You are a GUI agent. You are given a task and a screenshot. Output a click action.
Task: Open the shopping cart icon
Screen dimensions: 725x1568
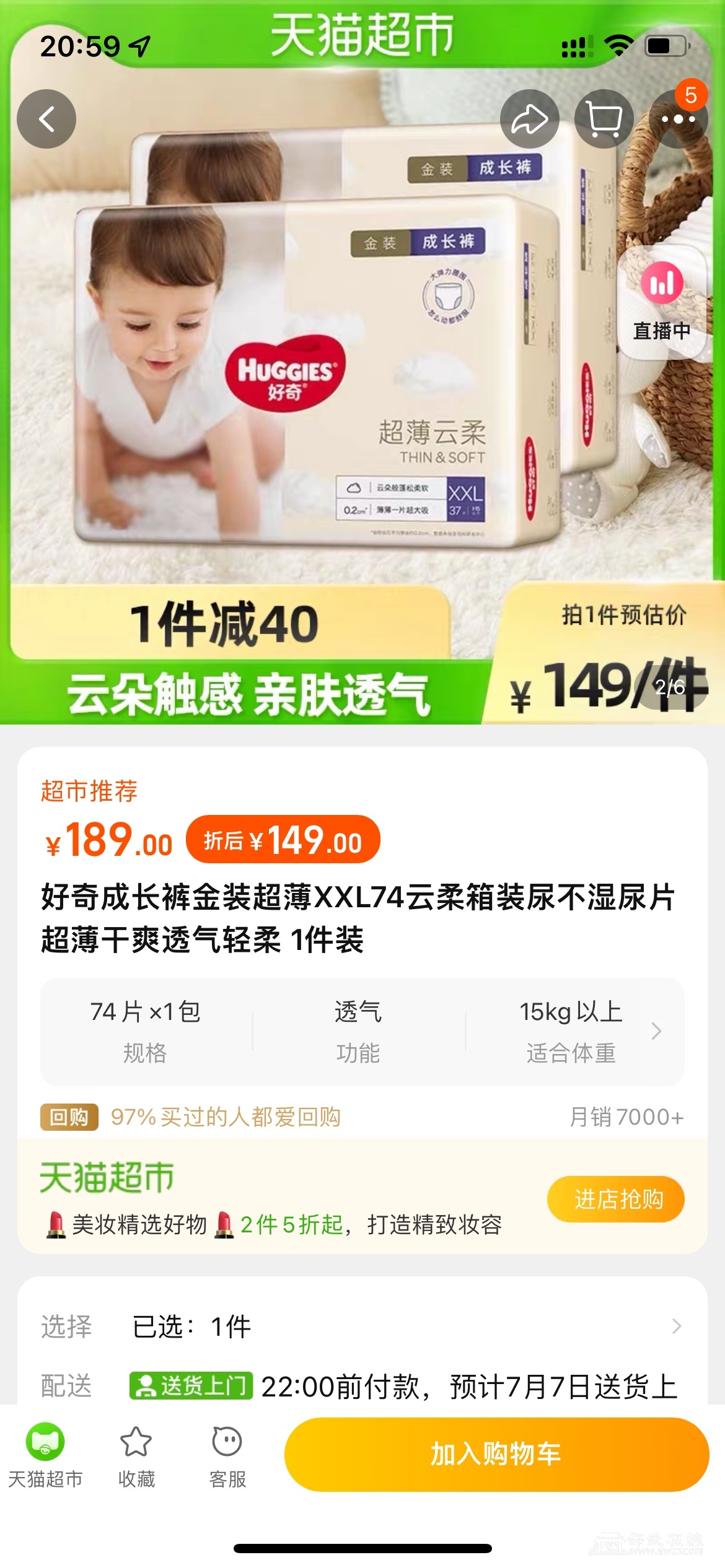[x=604, y=119]
